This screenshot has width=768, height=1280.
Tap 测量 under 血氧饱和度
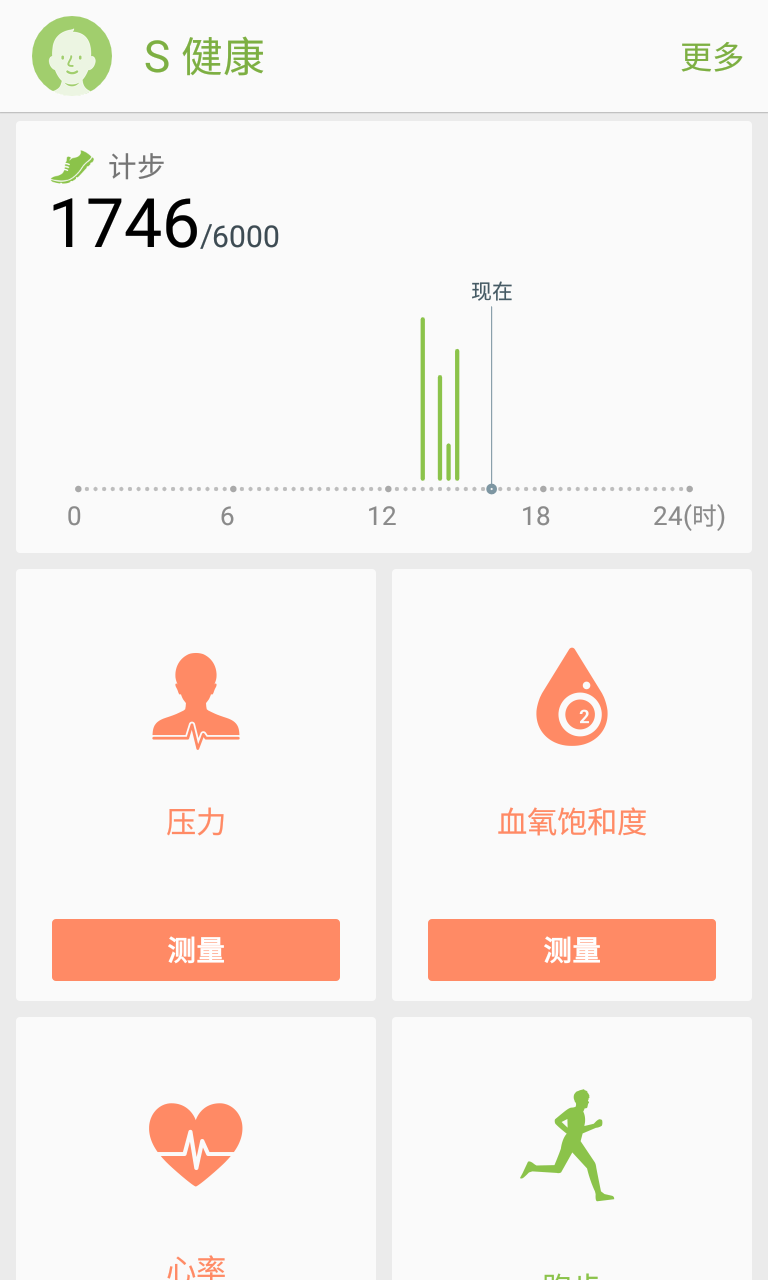572,950
